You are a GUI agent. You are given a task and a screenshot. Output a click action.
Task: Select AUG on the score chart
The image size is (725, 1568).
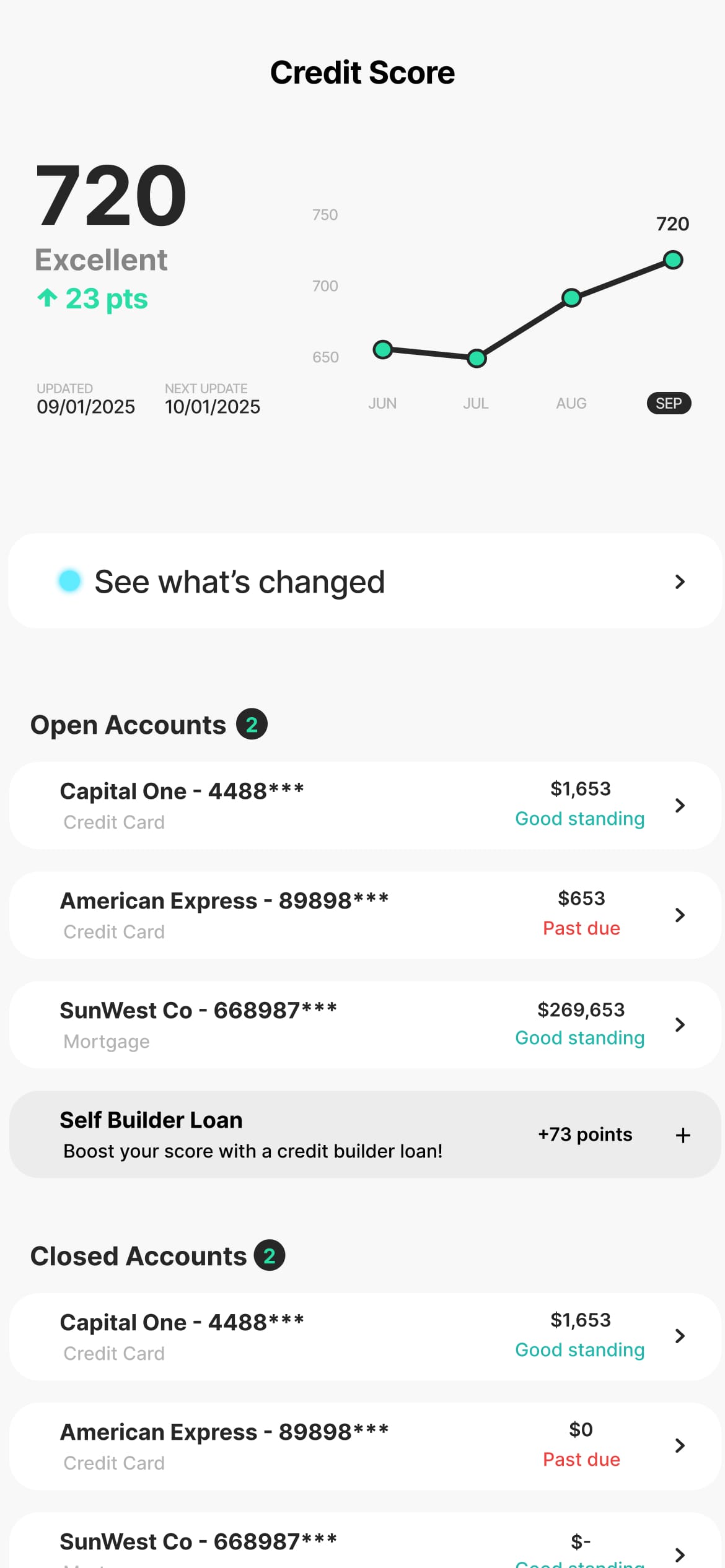pyautogui.click(x=571, y=403)
